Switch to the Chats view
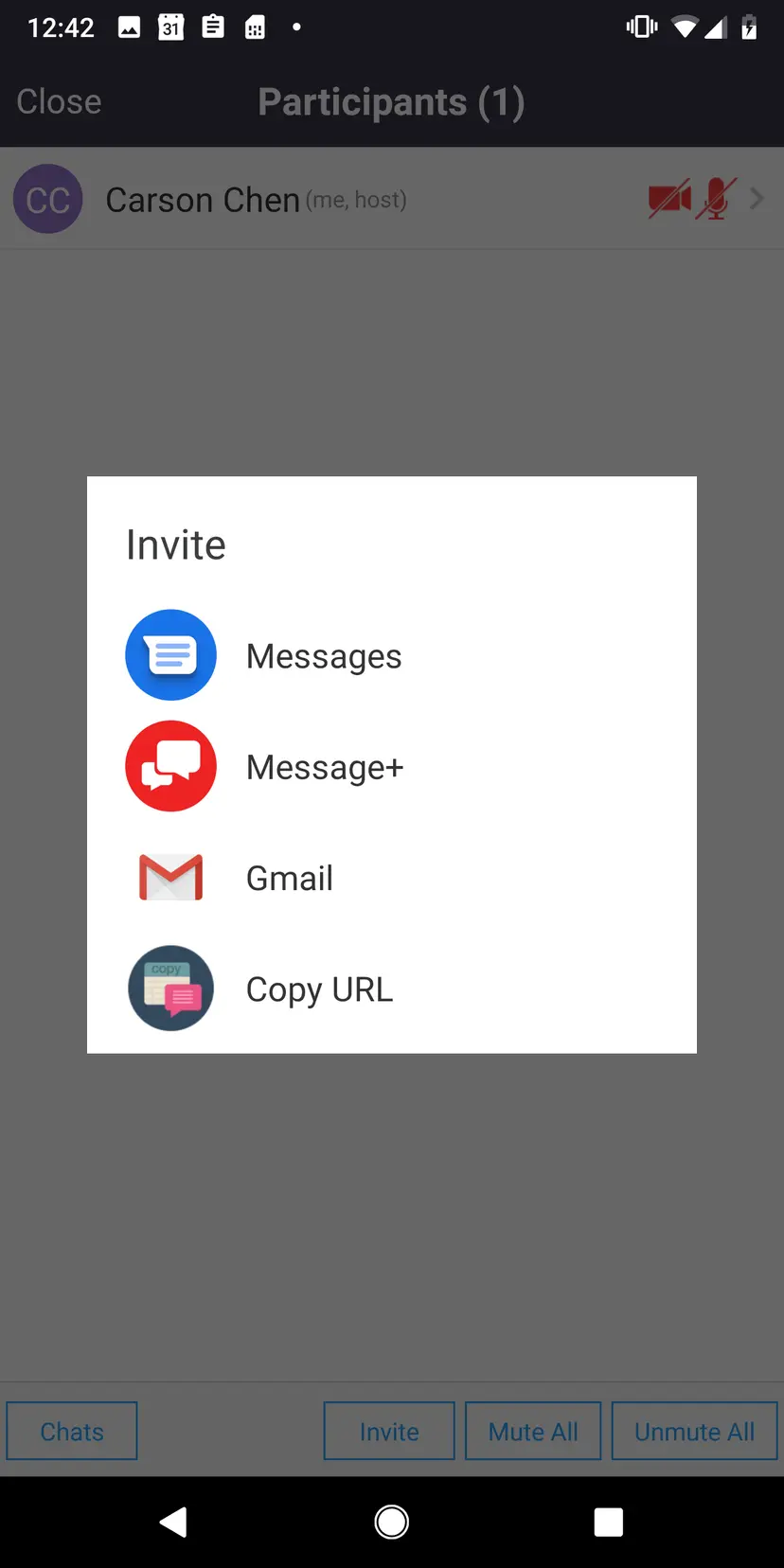Viewport: 784px width, 1568px height. tap(71, 1431)
